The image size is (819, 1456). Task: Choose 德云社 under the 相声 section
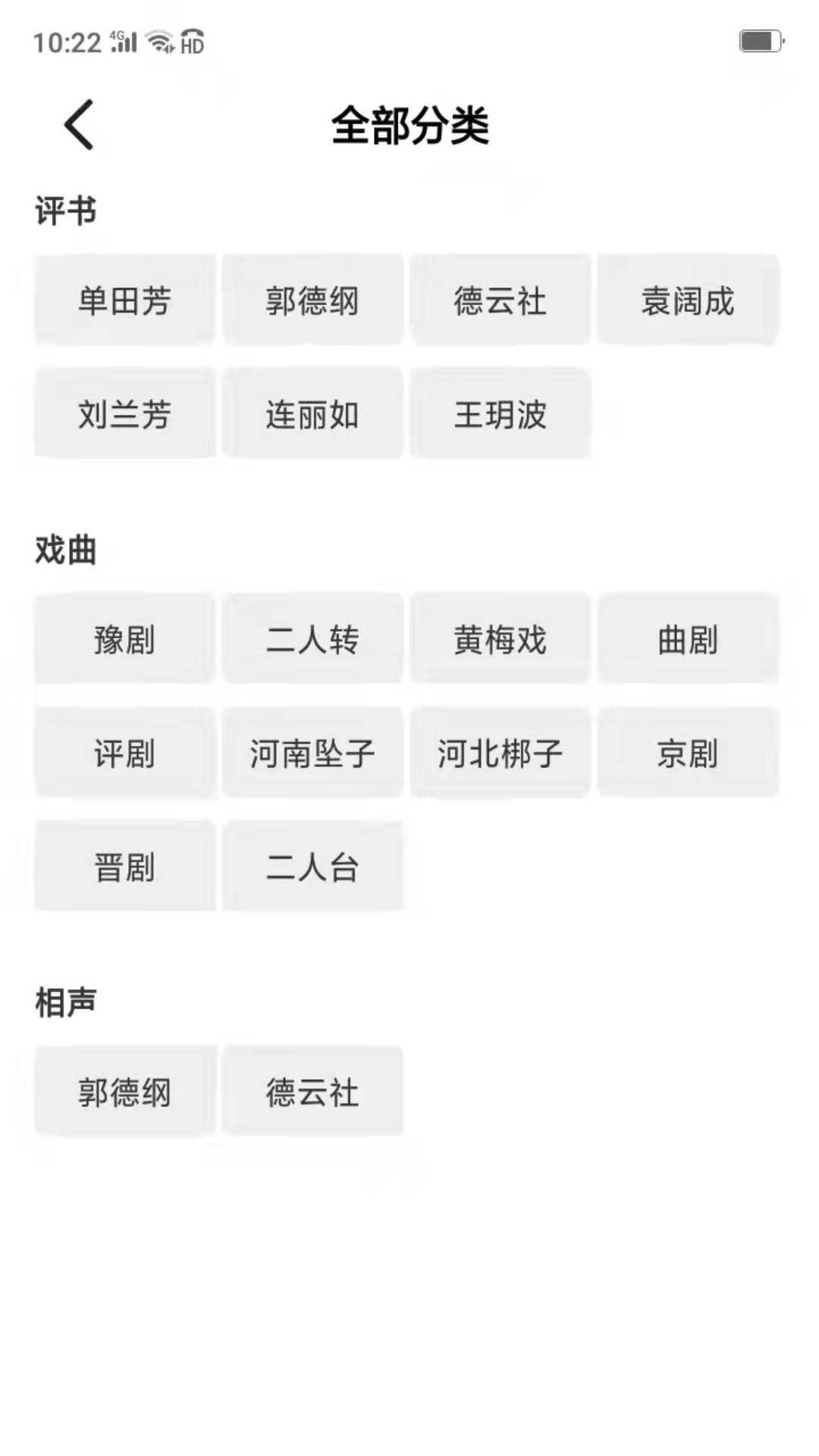click(312, 1091)
